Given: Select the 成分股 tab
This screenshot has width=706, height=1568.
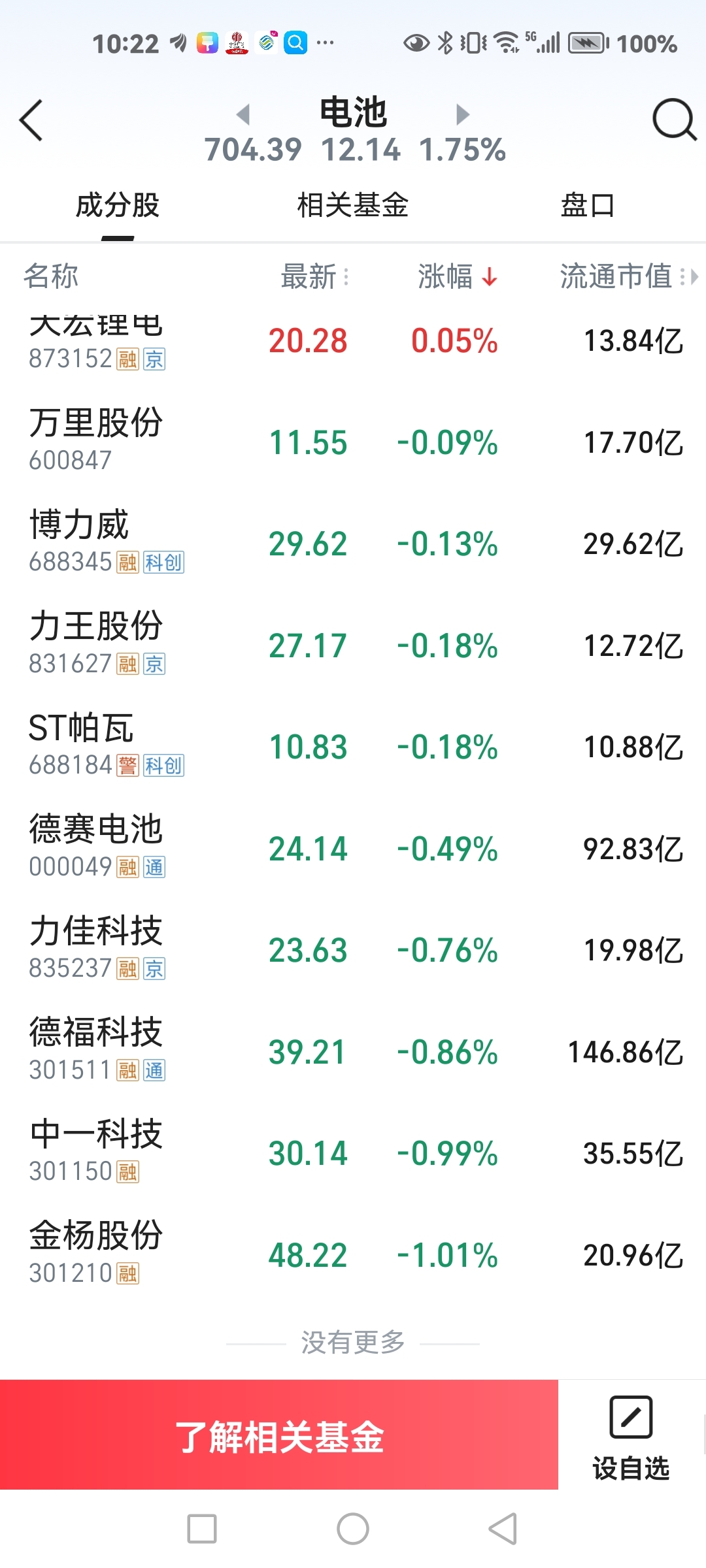Looking at the screenshot, I should click(118, 205).
